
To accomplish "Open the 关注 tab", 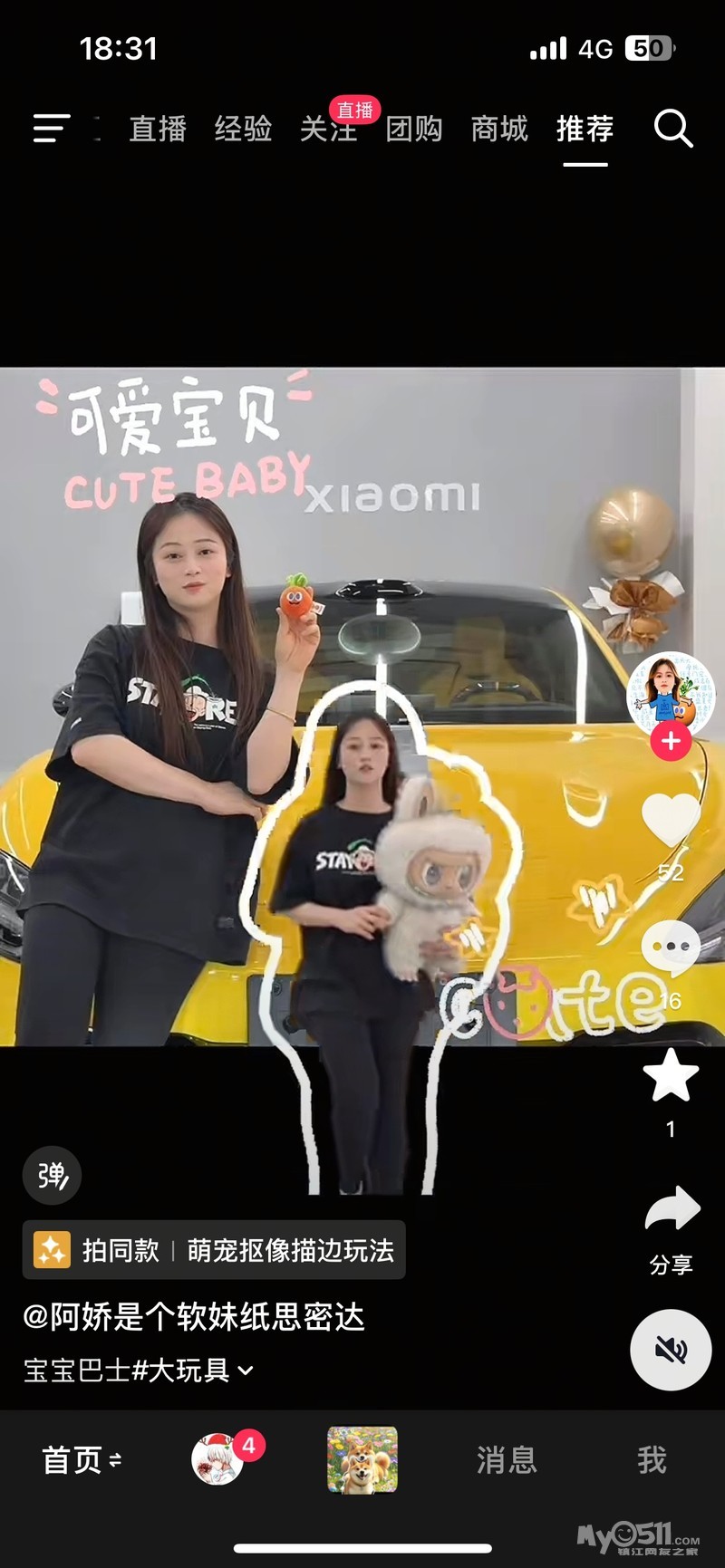I will [329, 129].
